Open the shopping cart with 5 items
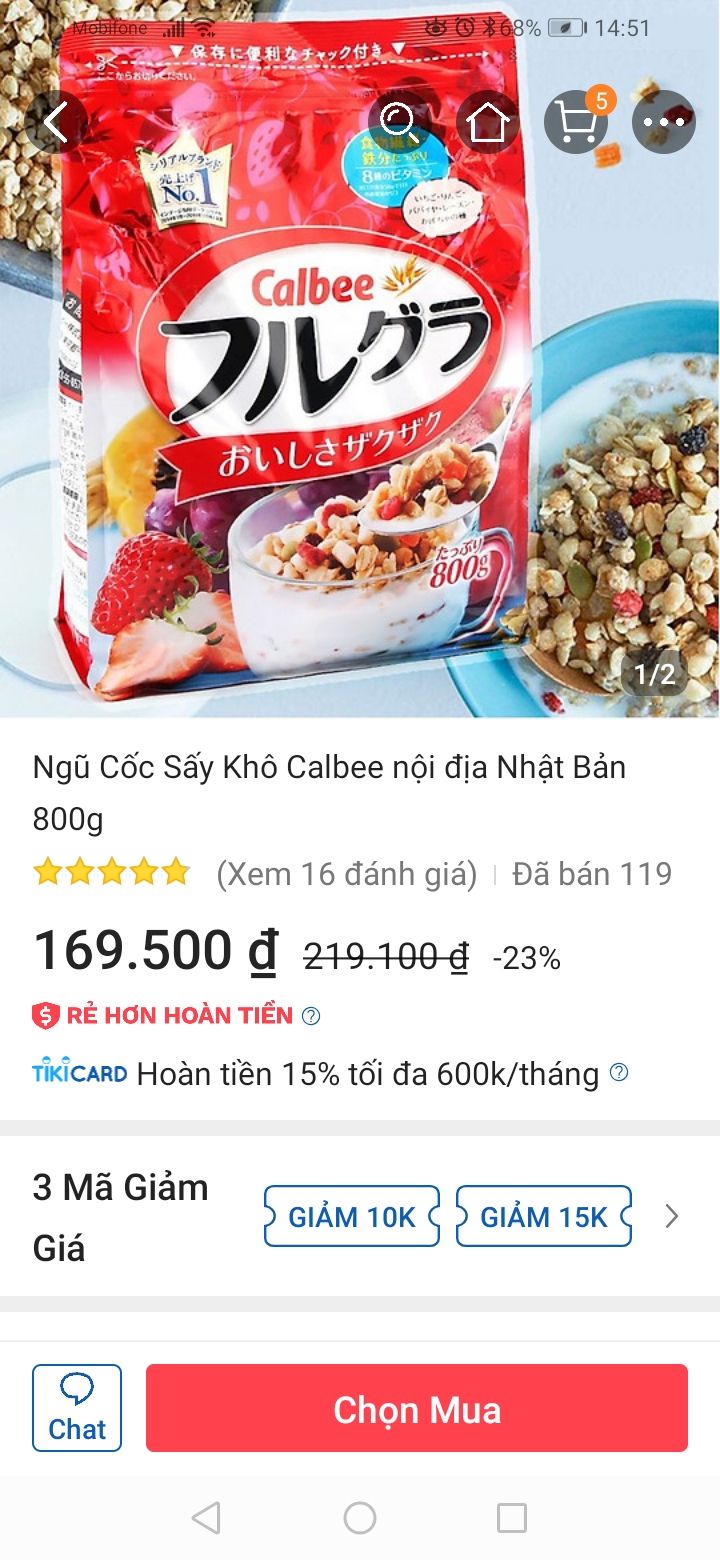Screen dimensions: 720x1560 tap(574, 122)
